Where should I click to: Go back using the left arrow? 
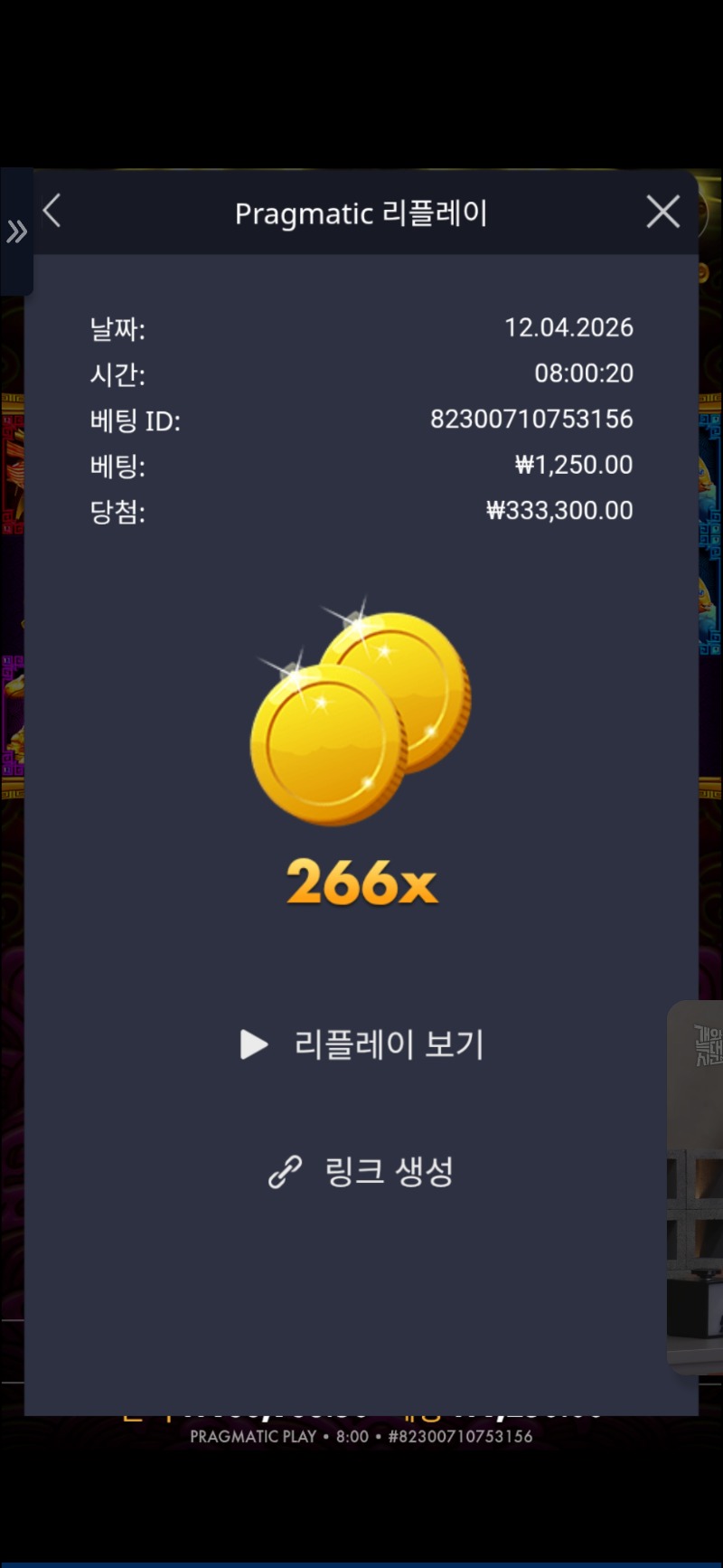point(52,212)
